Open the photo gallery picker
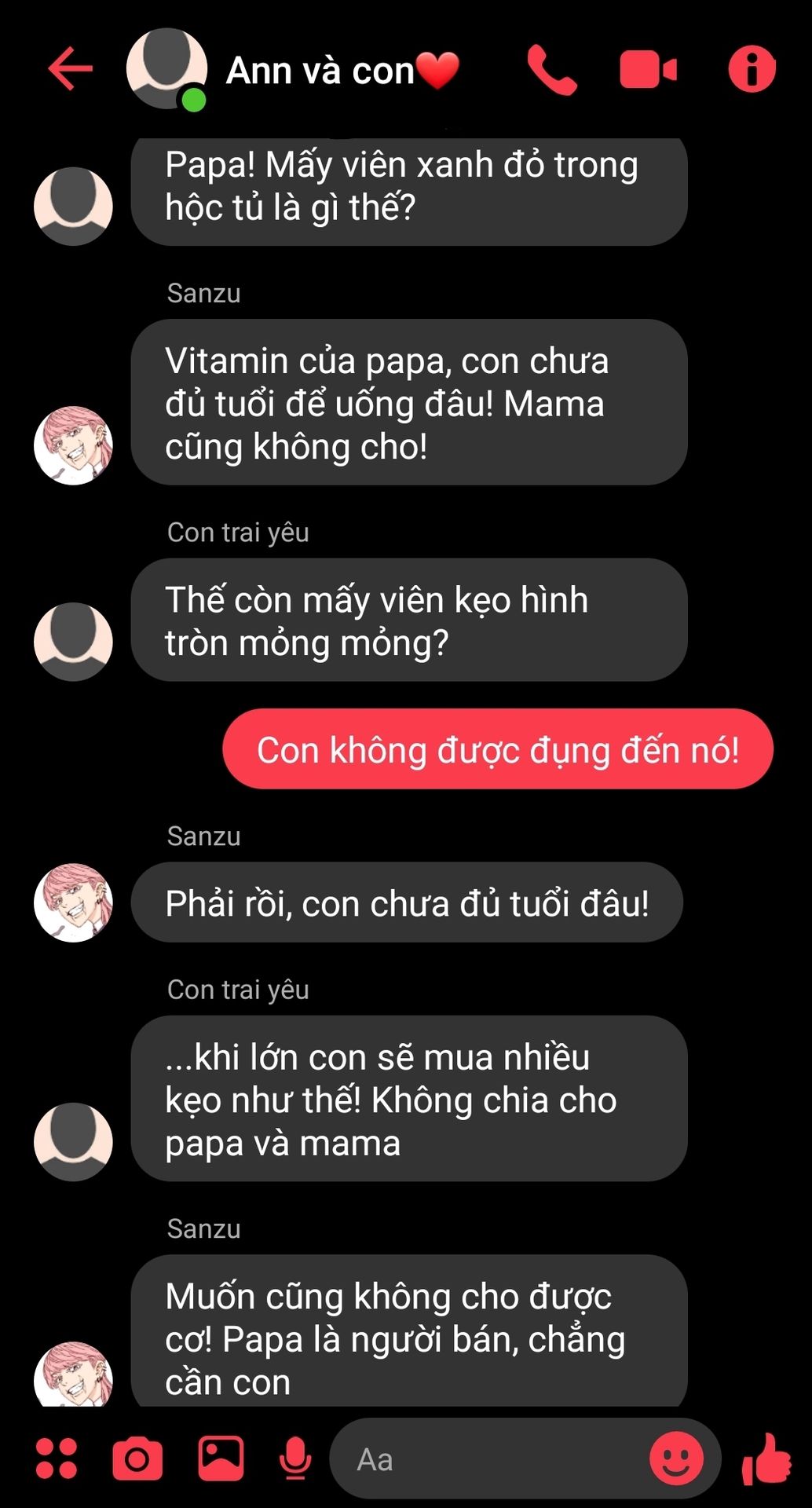 pos(221,1459)
